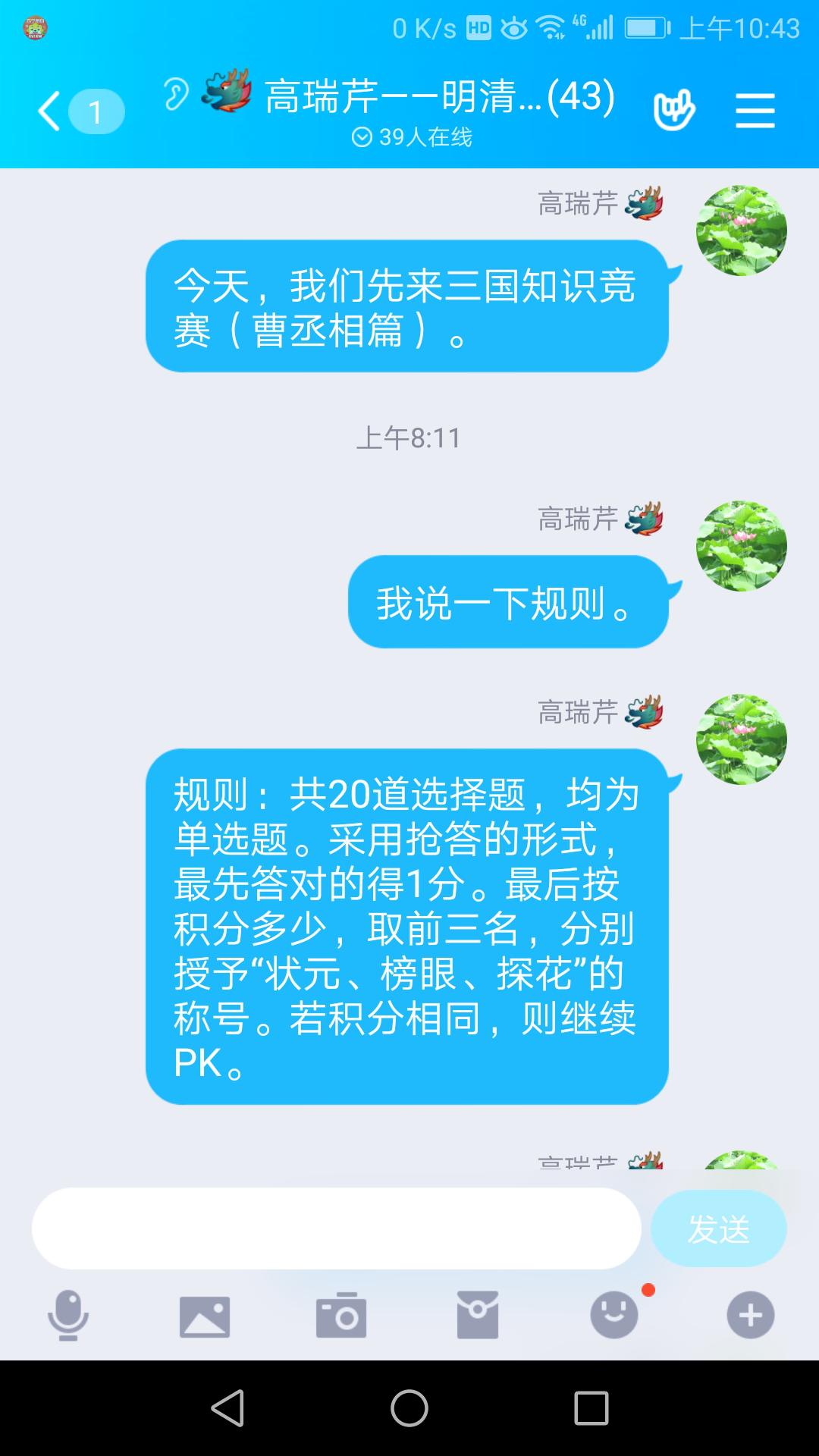Open the image gallery picker
This screenshot has height=1456, width=819.
(205, 1316)
